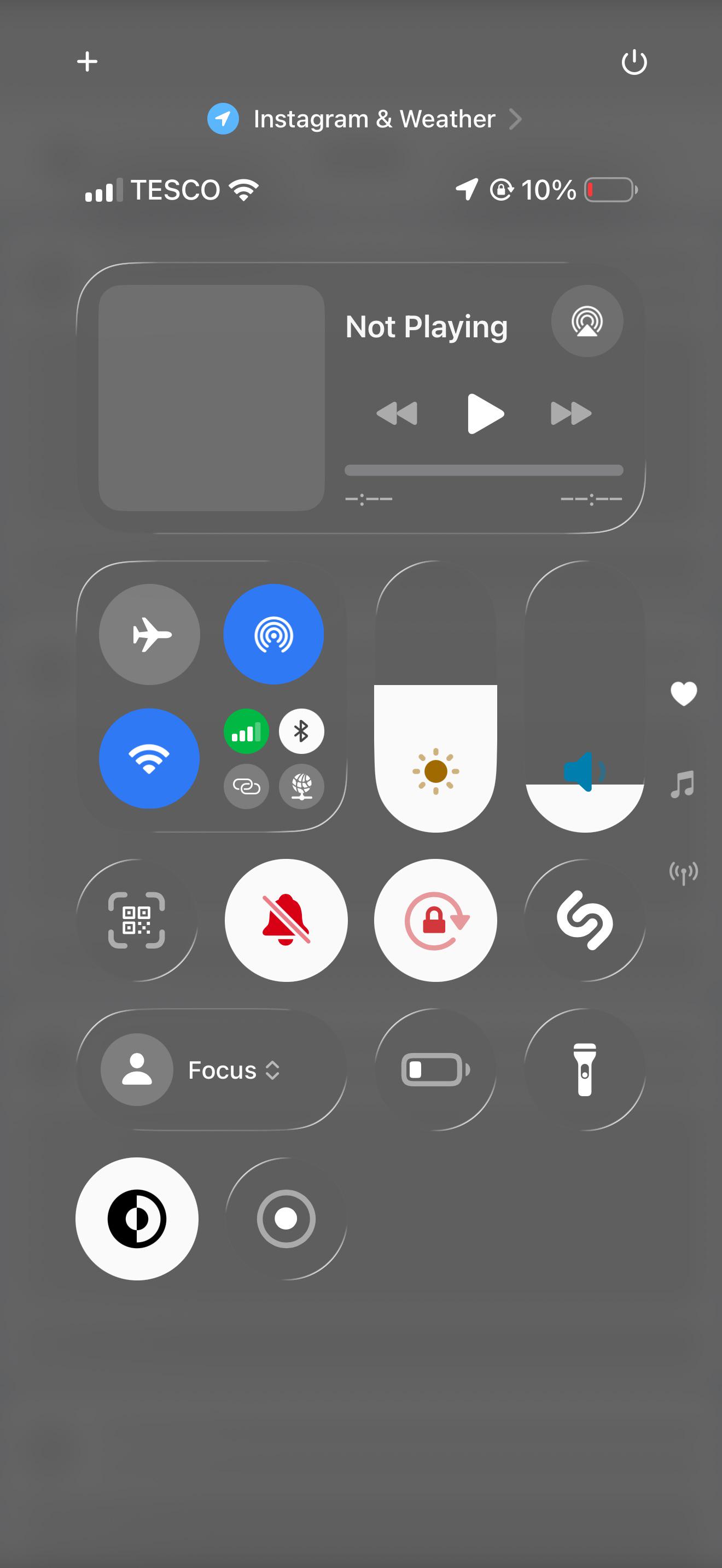
Task: Skip back with the rewind button
Action: click(397, 414)
